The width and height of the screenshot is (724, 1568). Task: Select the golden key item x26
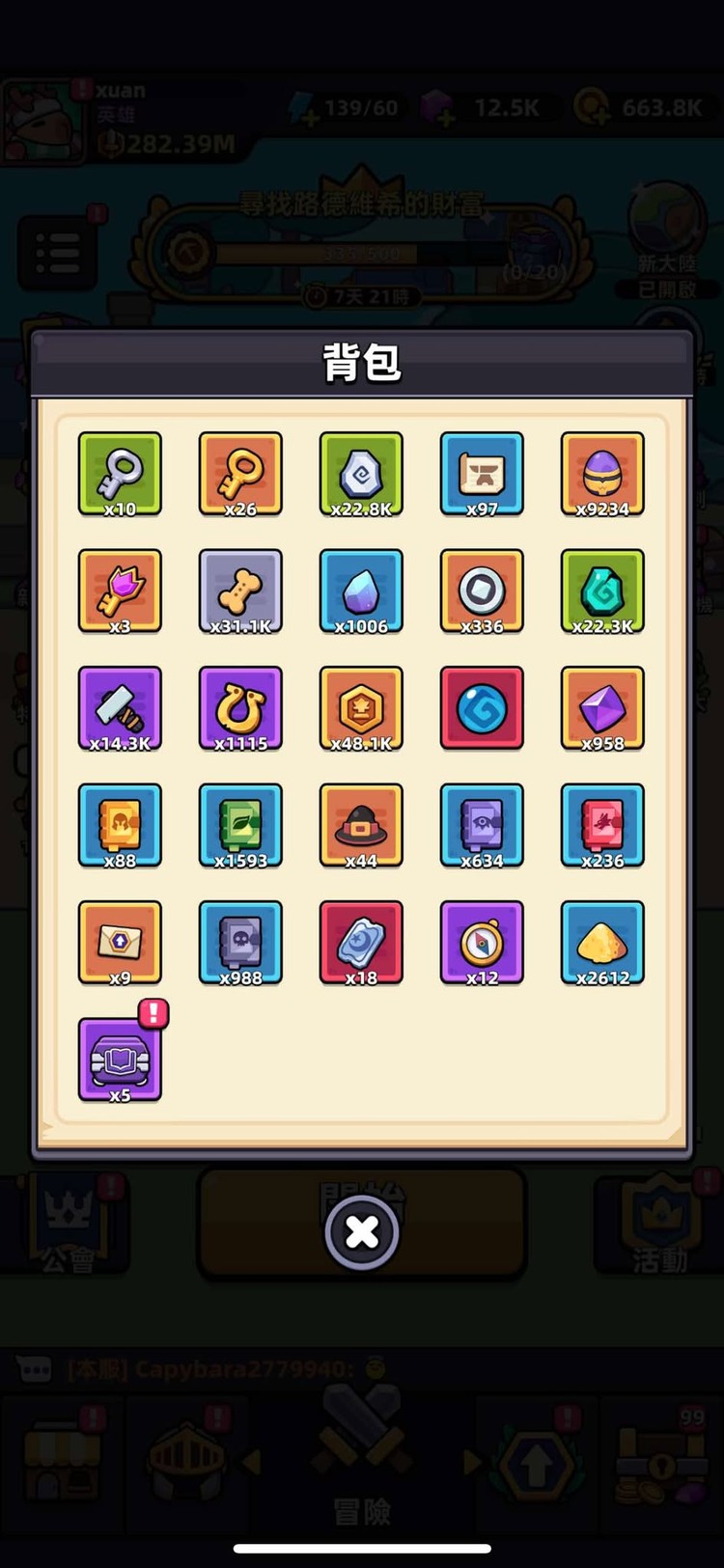[x=240, y=473]
